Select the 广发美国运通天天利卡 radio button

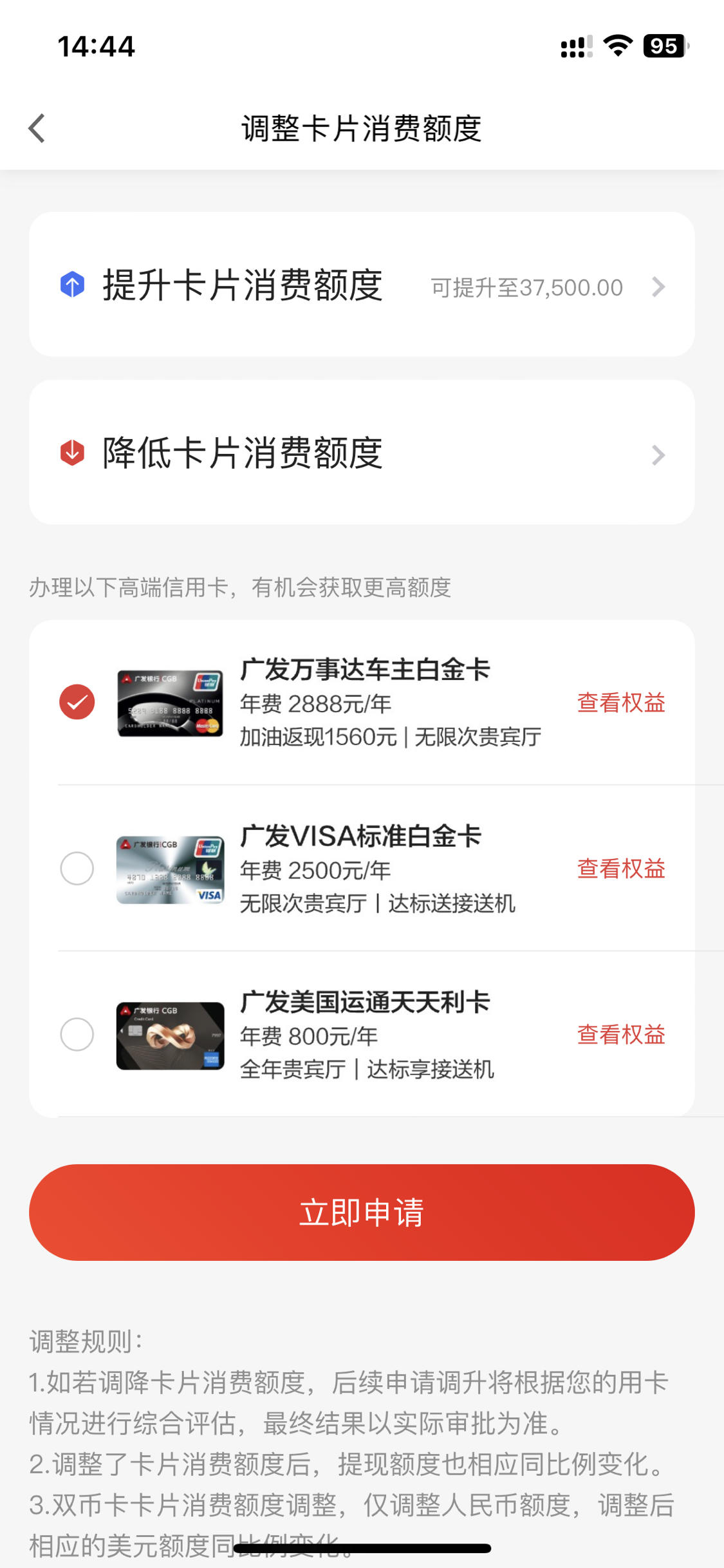tap(77, 1034)
